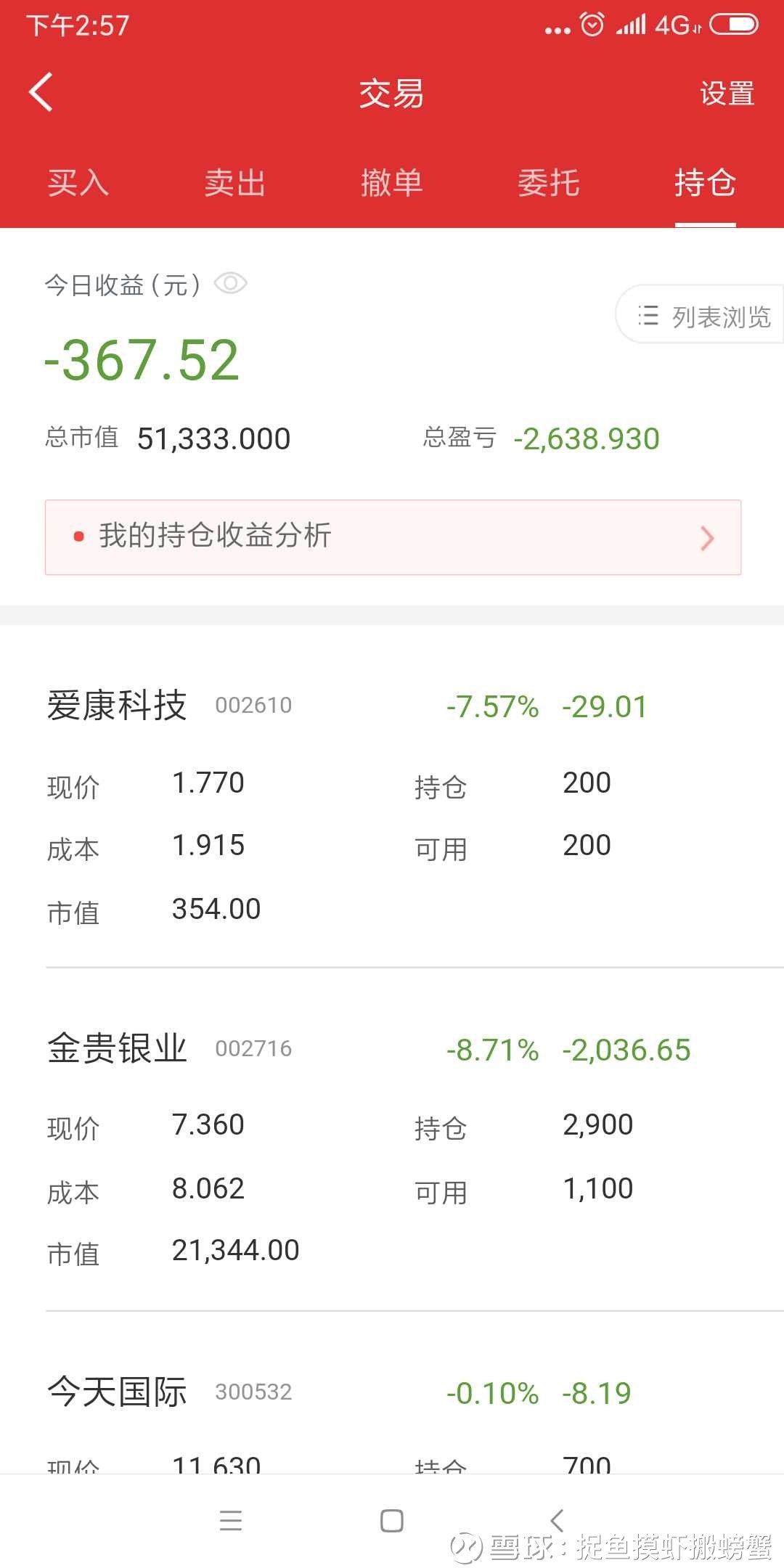Switch to the 卖出 tab

click(x=235, y=182)
